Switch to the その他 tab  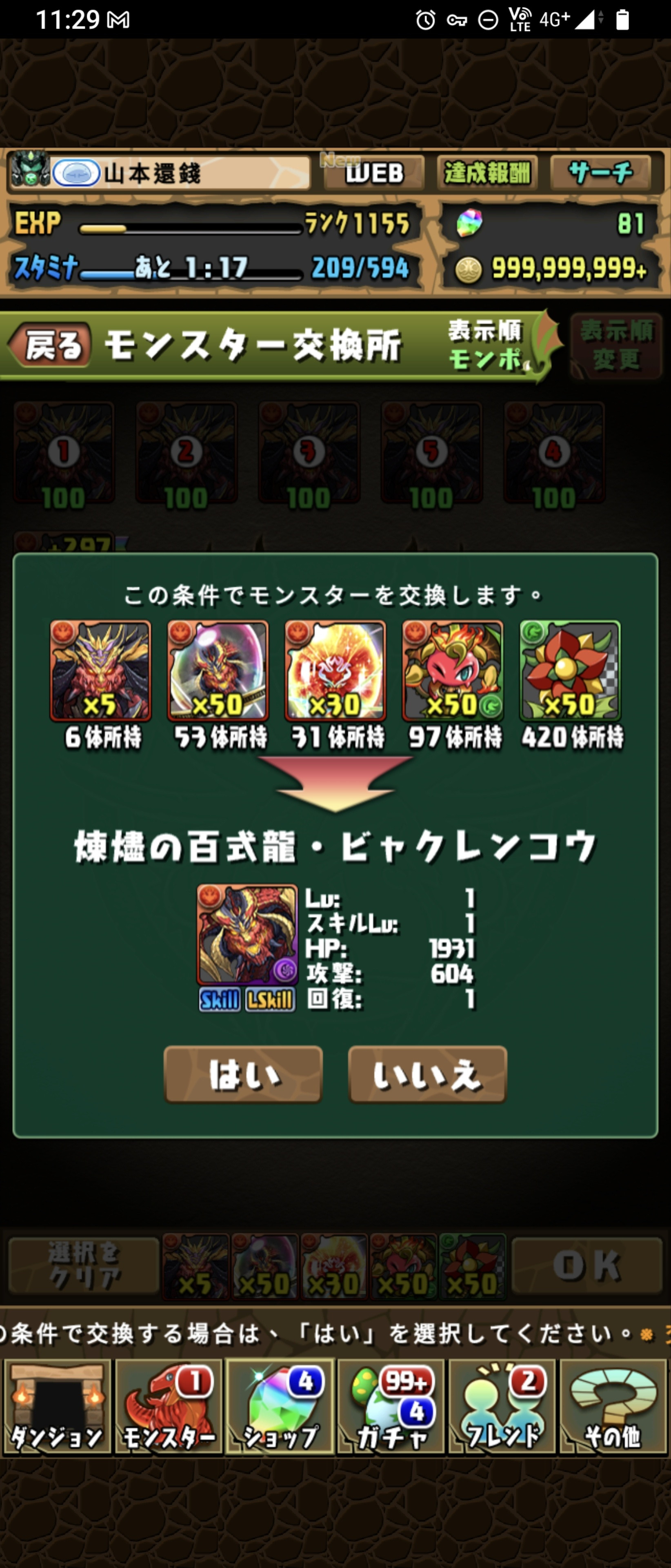click(x=613, y=1407)
